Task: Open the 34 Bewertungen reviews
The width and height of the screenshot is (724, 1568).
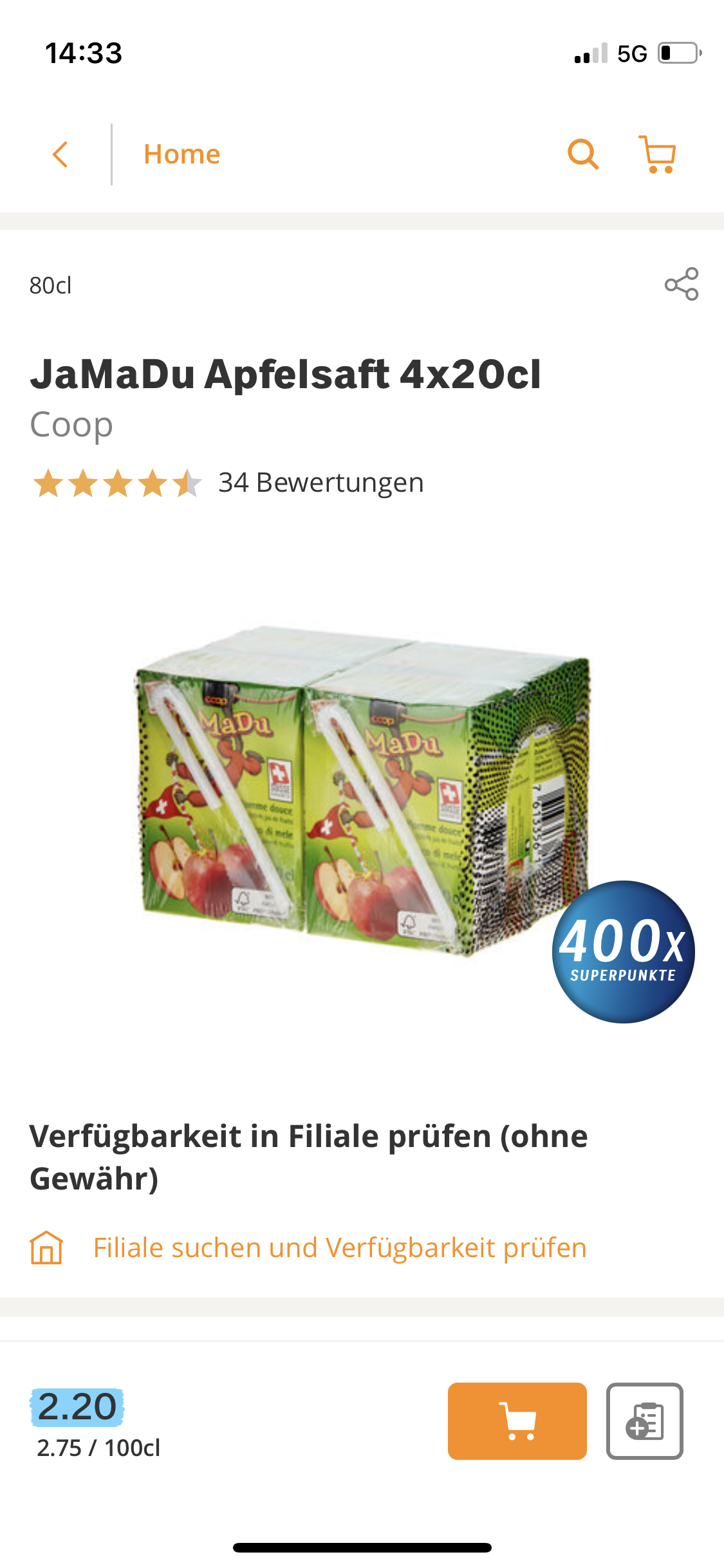Action: pos(320,483)
